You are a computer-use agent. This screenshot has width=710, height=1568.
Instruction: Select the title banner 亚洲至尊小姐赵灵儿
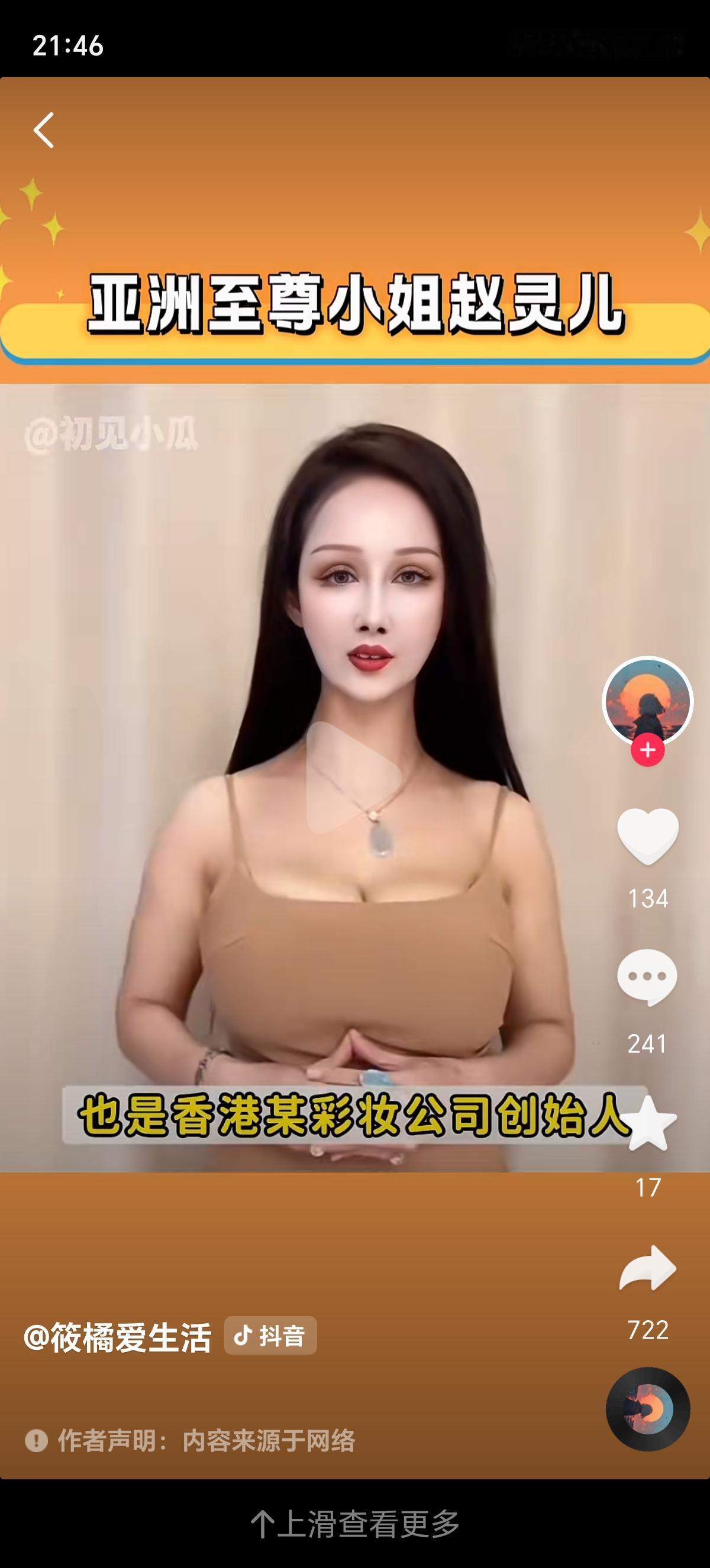click(x=355, y=306)
